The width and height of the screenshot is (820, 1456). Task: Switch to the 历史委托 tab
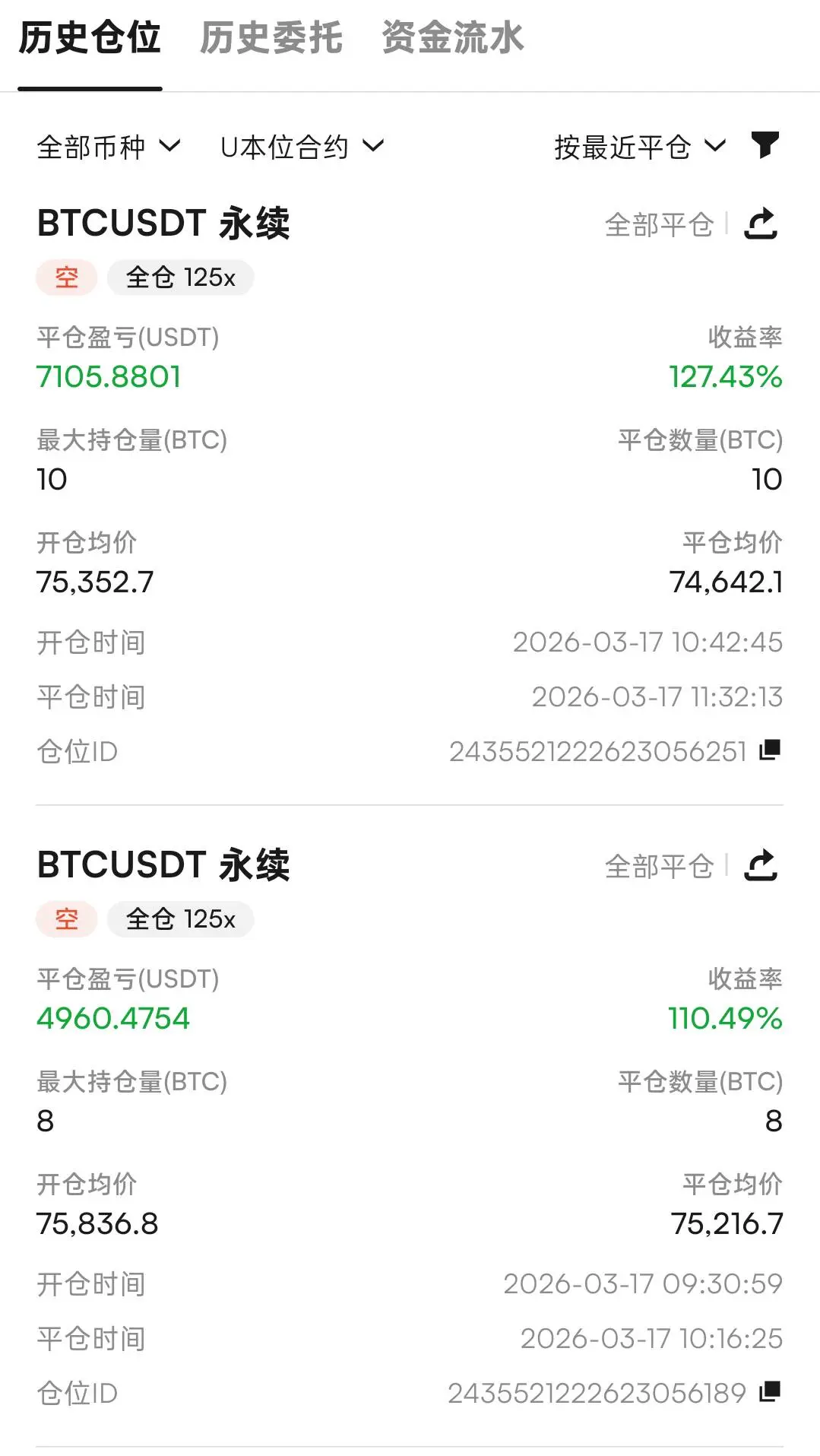tap(271, 38)
